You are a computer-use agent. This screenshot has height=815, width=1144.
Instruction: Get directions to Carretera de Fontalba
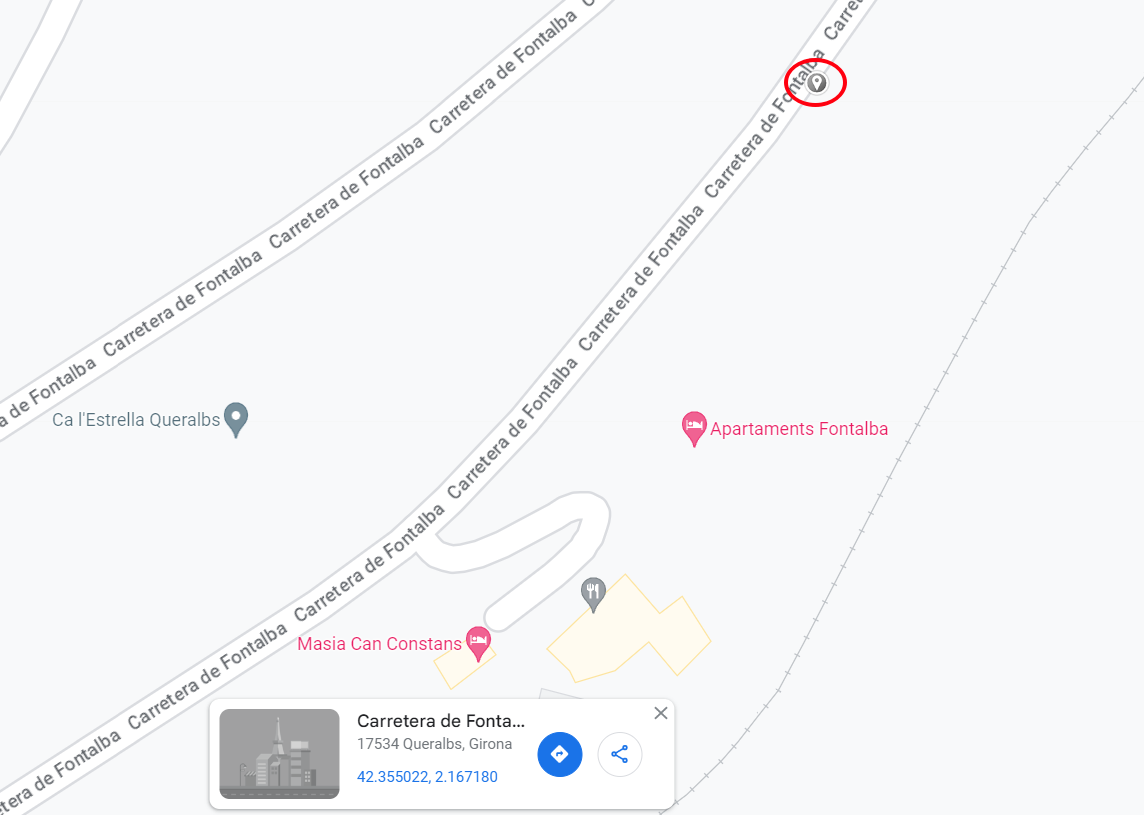(559, 754)
